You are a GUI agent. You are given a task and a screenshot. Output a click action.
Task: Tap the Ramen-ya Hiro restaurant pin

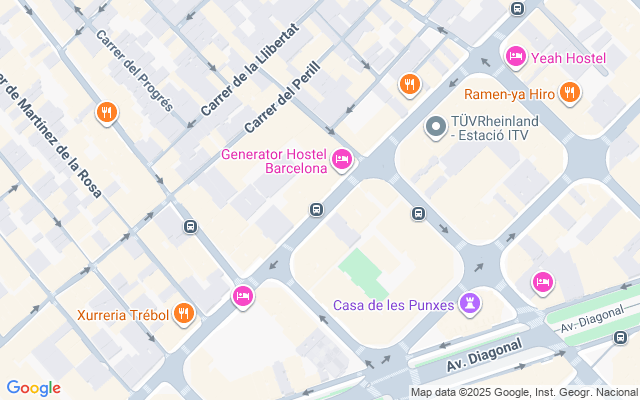(570, 92)
